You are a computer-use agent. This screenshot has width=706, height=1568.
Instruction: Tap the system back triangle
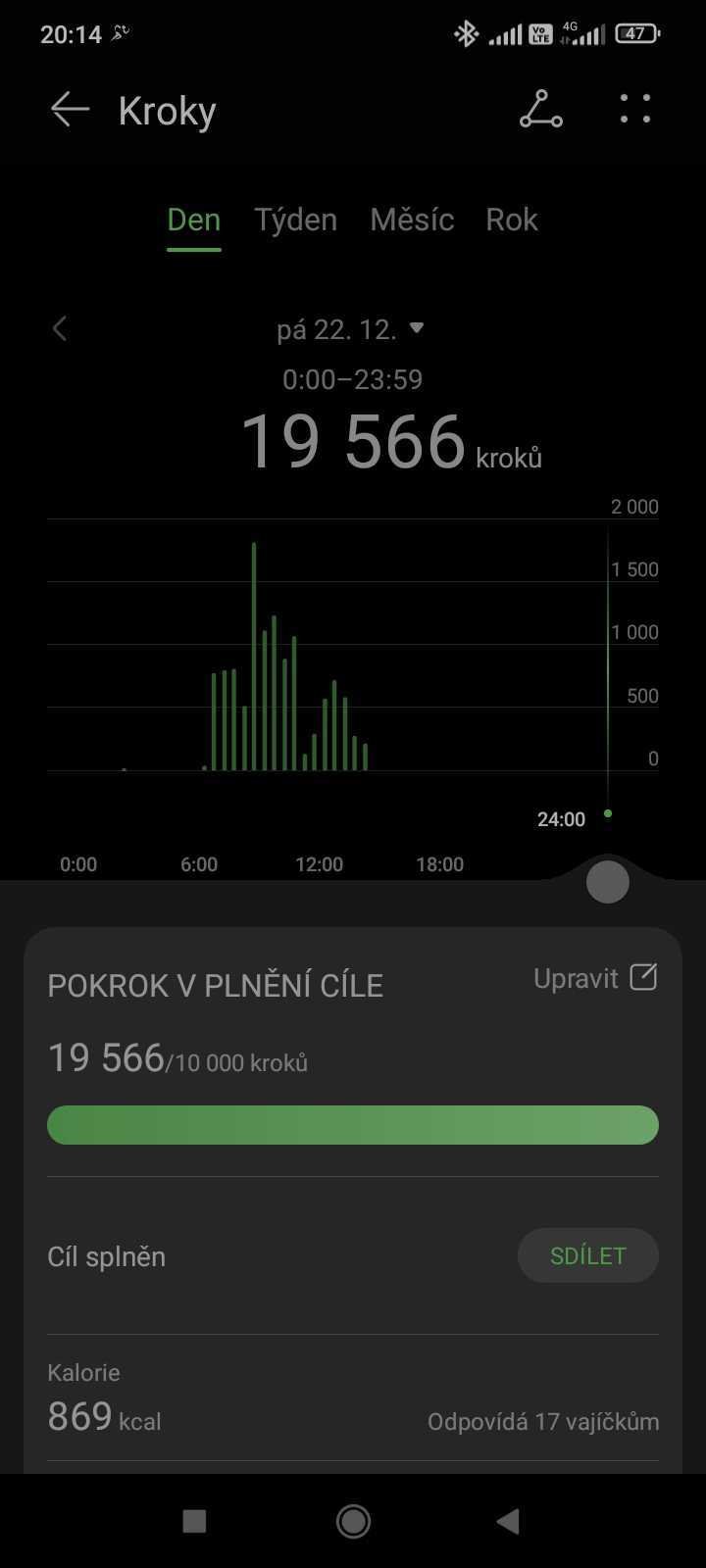click(x=508, y=1521)
